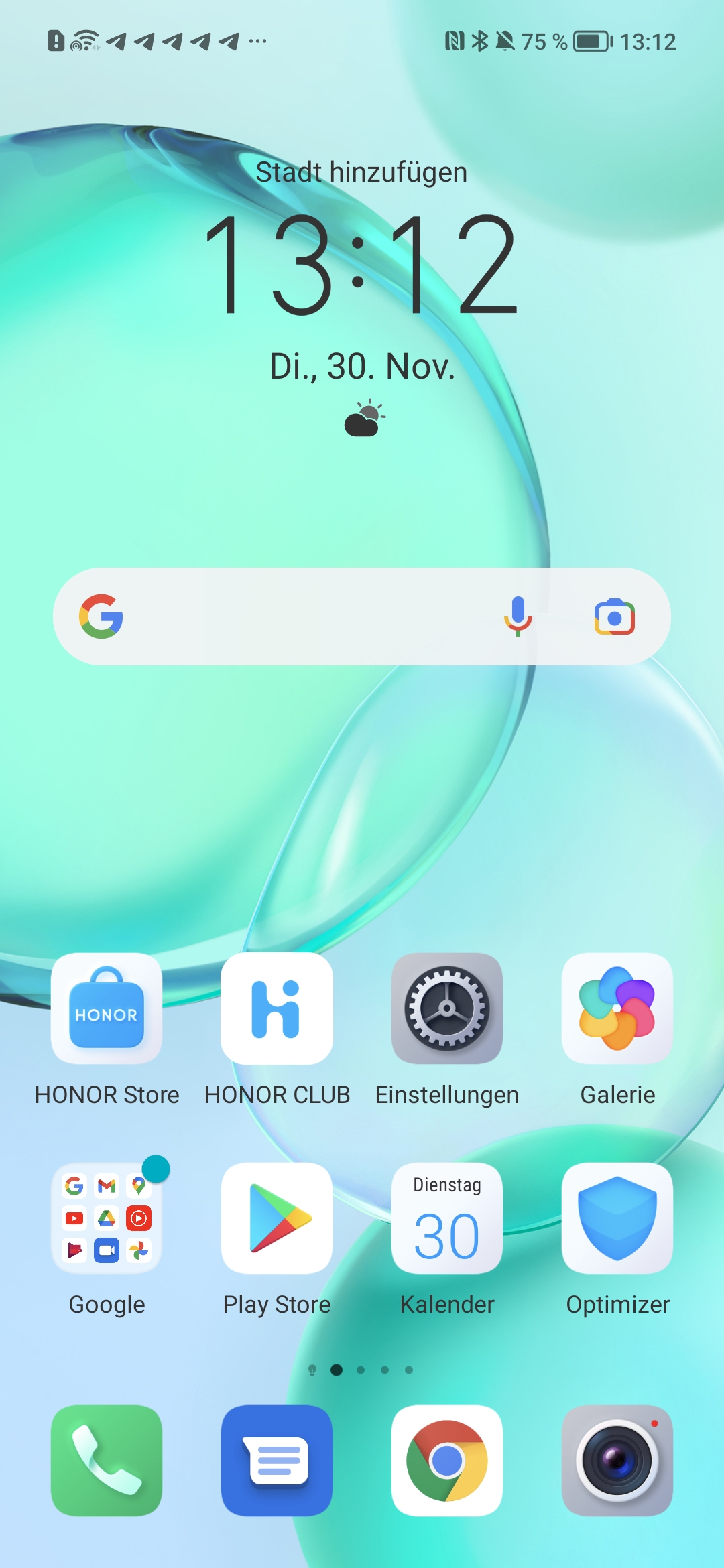Open Google Lens camera search

[x=615, y=617]
